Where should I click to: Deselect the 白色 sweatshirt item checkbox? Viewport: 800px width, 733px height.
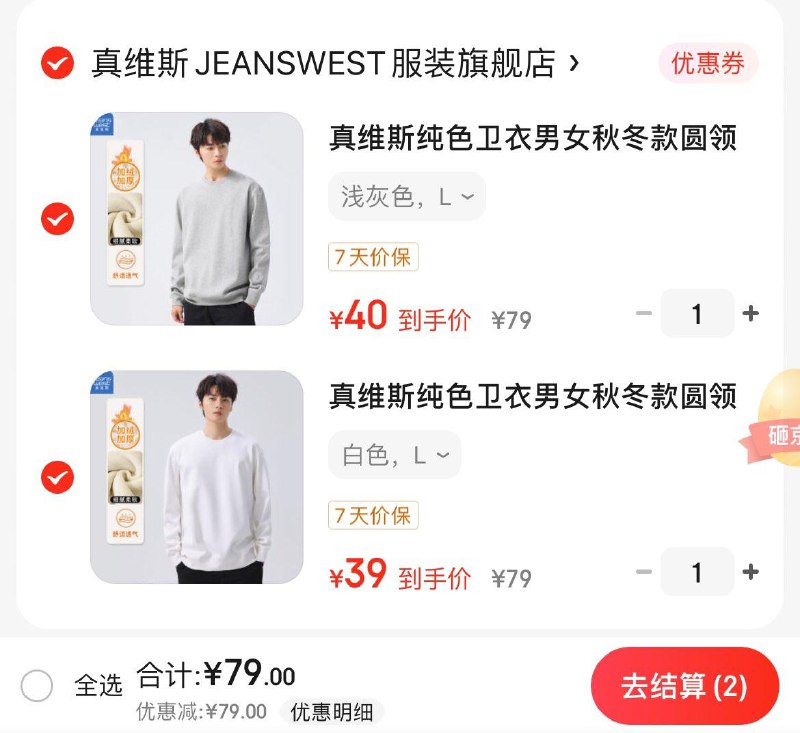57,477
